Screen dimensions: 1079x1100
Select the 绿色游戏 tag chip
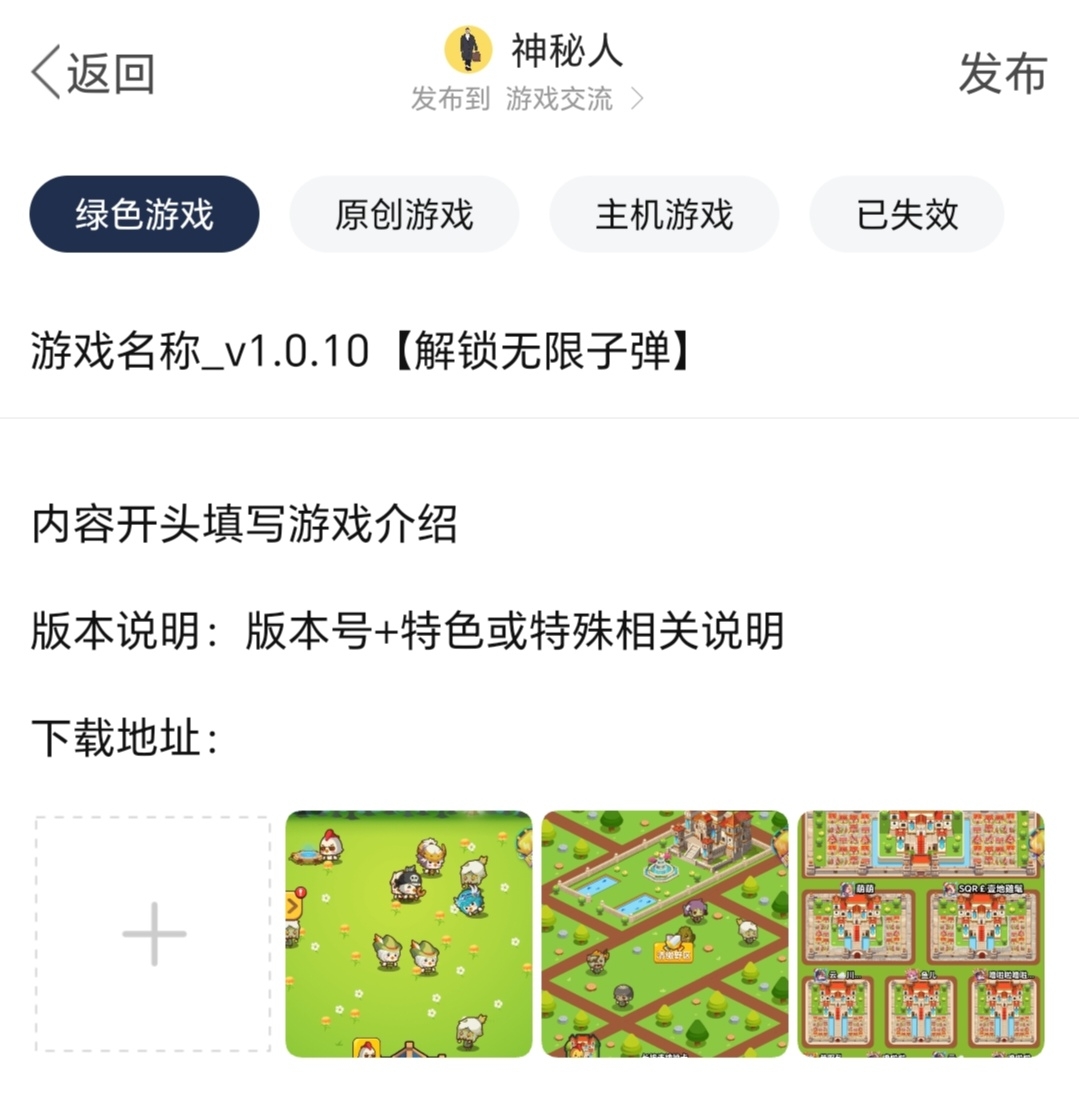(x=144, y=214)
